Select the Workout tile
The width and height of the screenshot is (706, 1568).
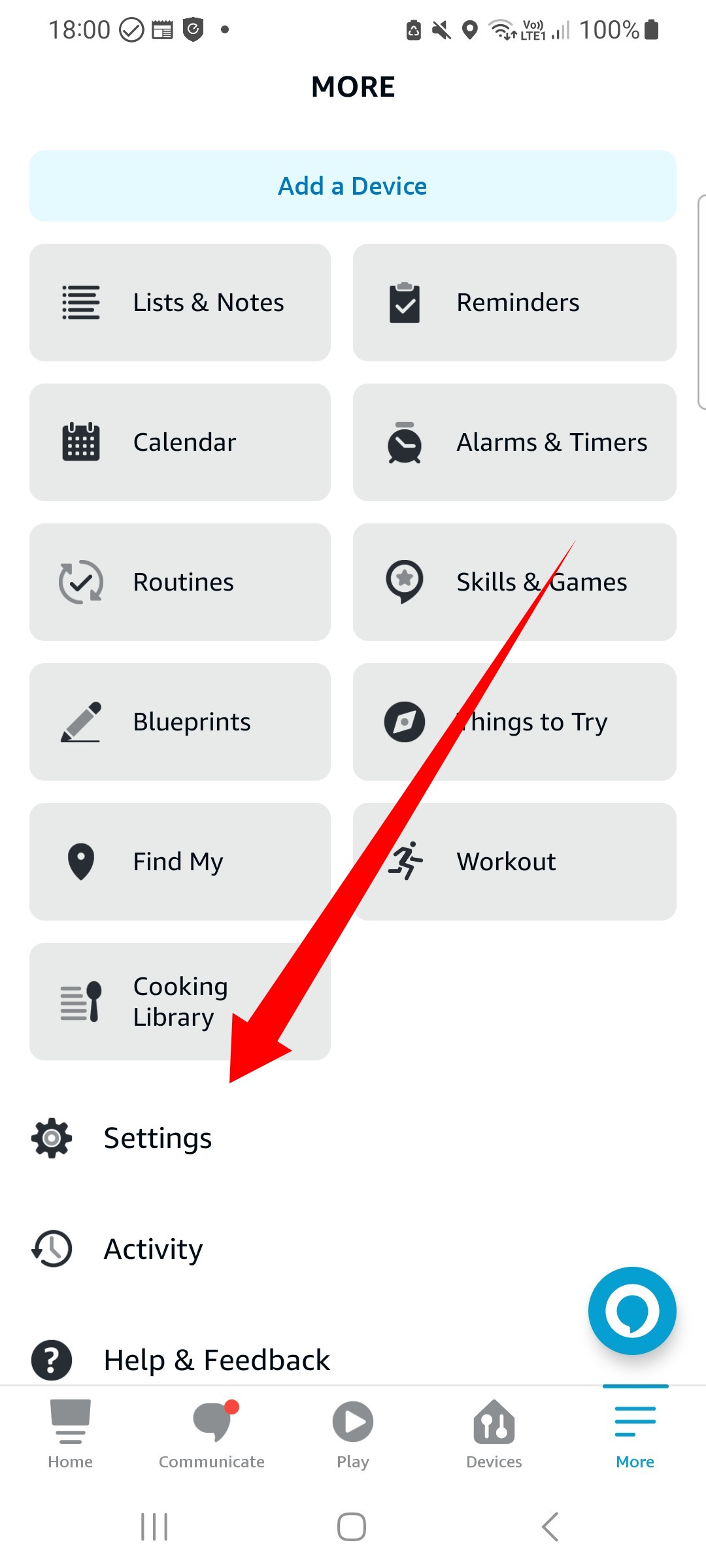pyautogui.click(x=514, y=862)
